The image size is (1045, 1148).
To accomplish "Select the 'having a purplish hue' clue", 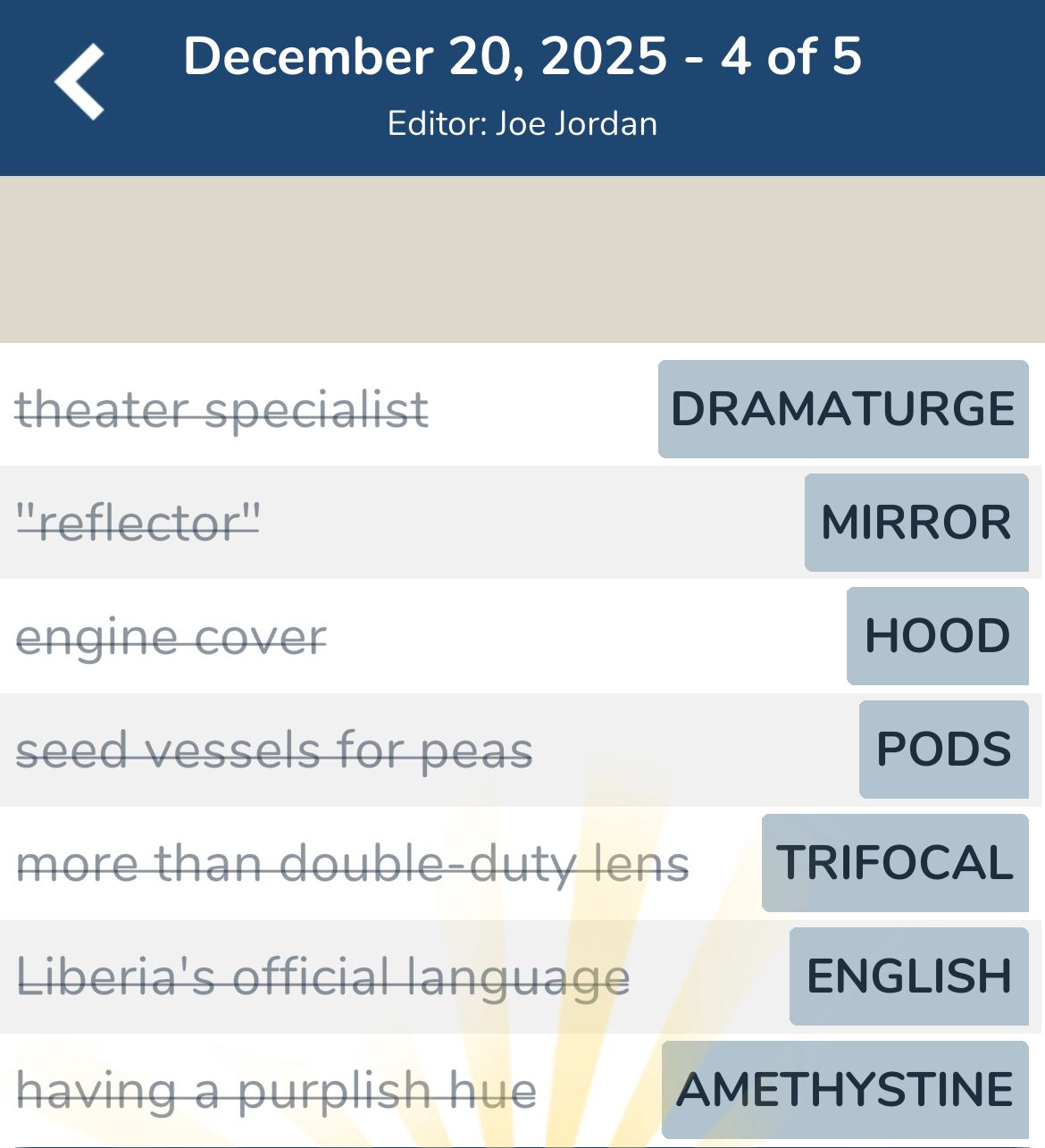I will click(276, 1090).
